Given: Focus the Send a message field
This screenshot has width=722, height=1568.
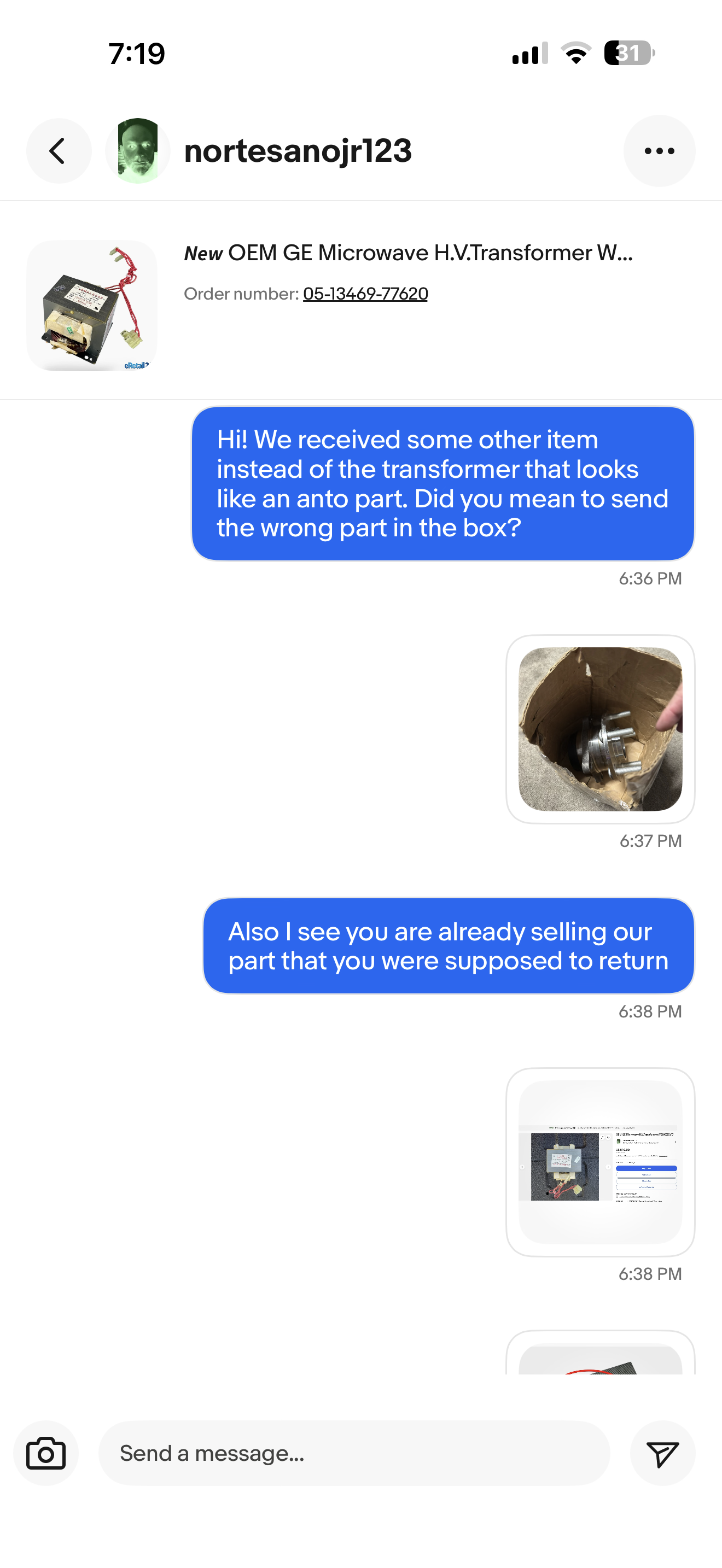Looking at the screenshot, I should click(353, 1454).
